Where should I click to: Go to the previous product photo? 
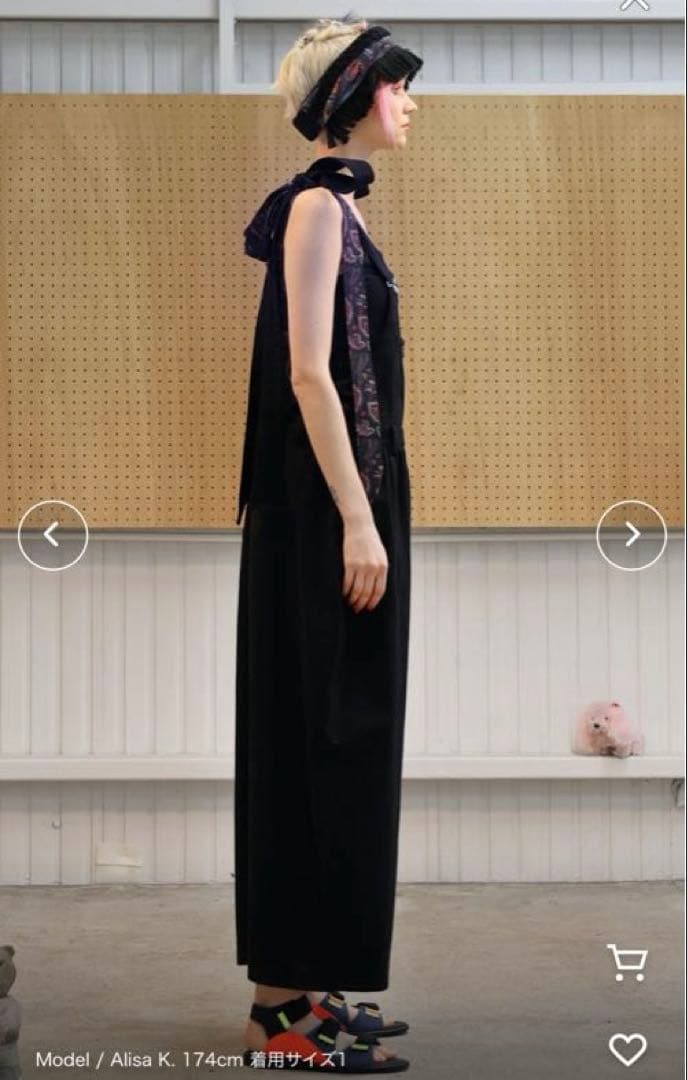52,535
